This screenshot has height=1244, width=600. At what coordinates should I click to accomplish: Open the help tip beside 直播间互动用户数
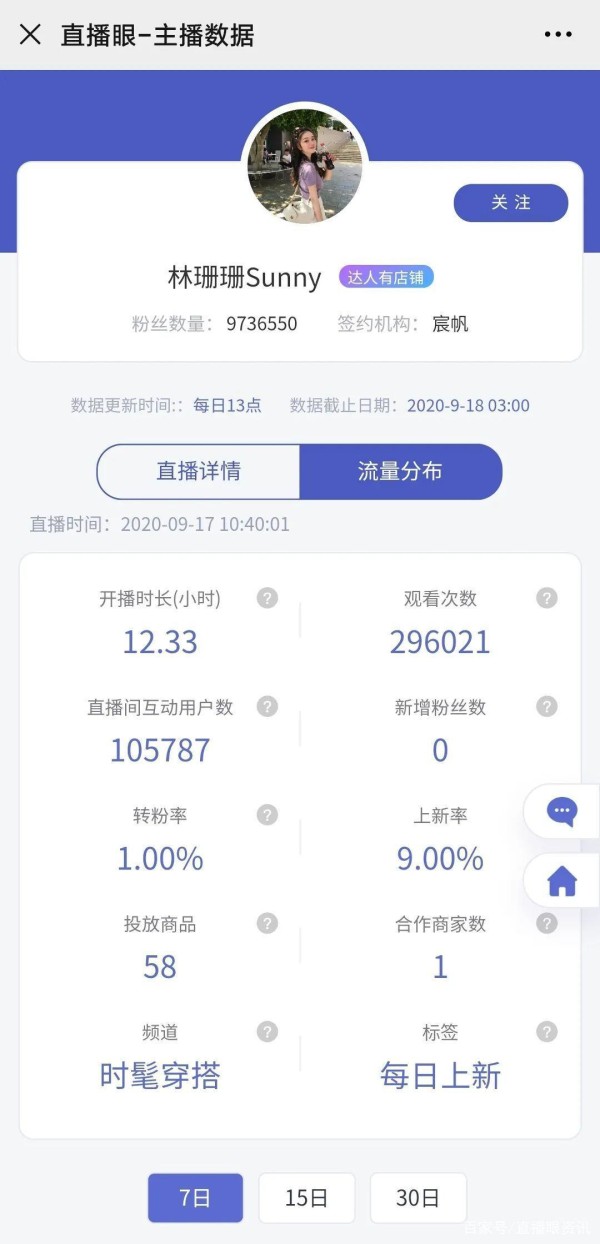point(267,706)
